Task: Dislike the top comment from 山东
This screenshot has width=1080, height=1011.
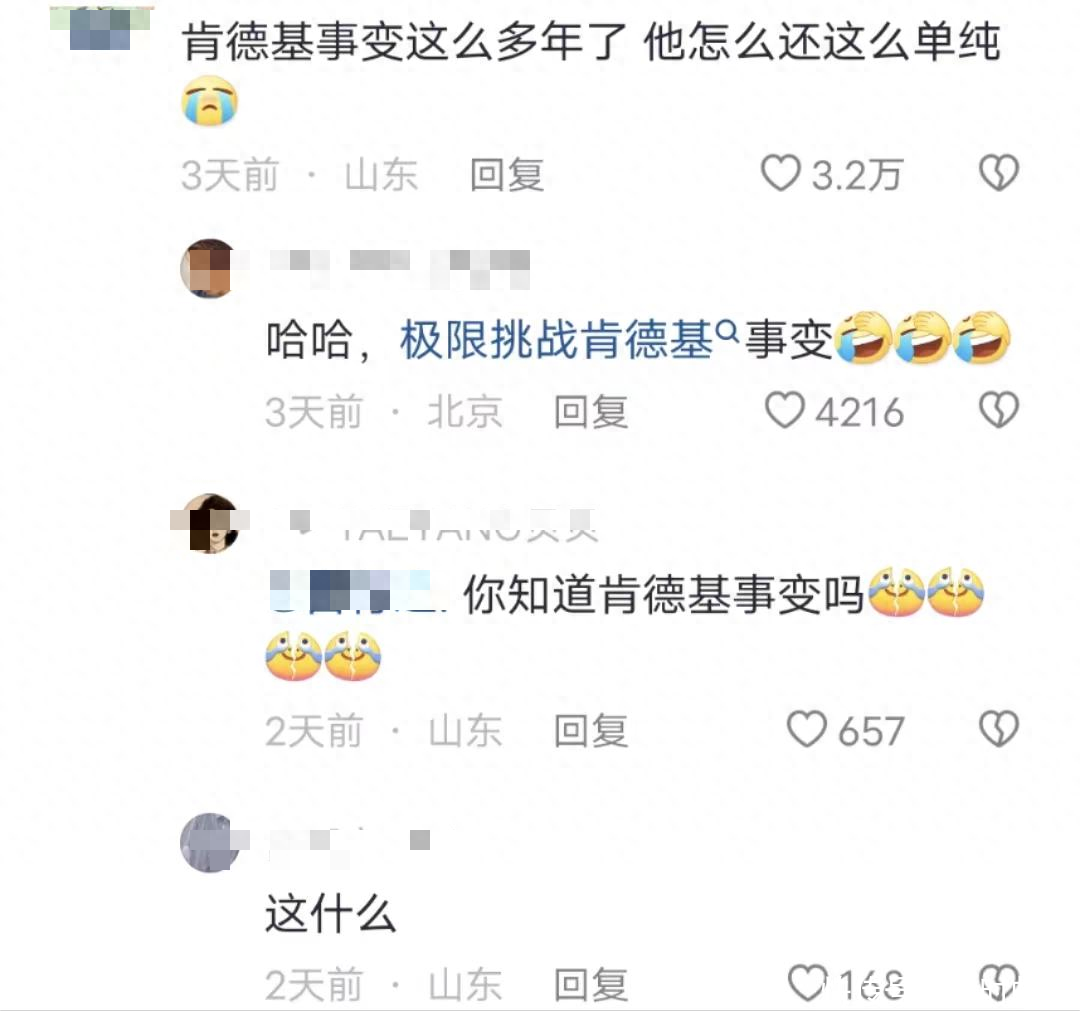Action: pos(998,174)
